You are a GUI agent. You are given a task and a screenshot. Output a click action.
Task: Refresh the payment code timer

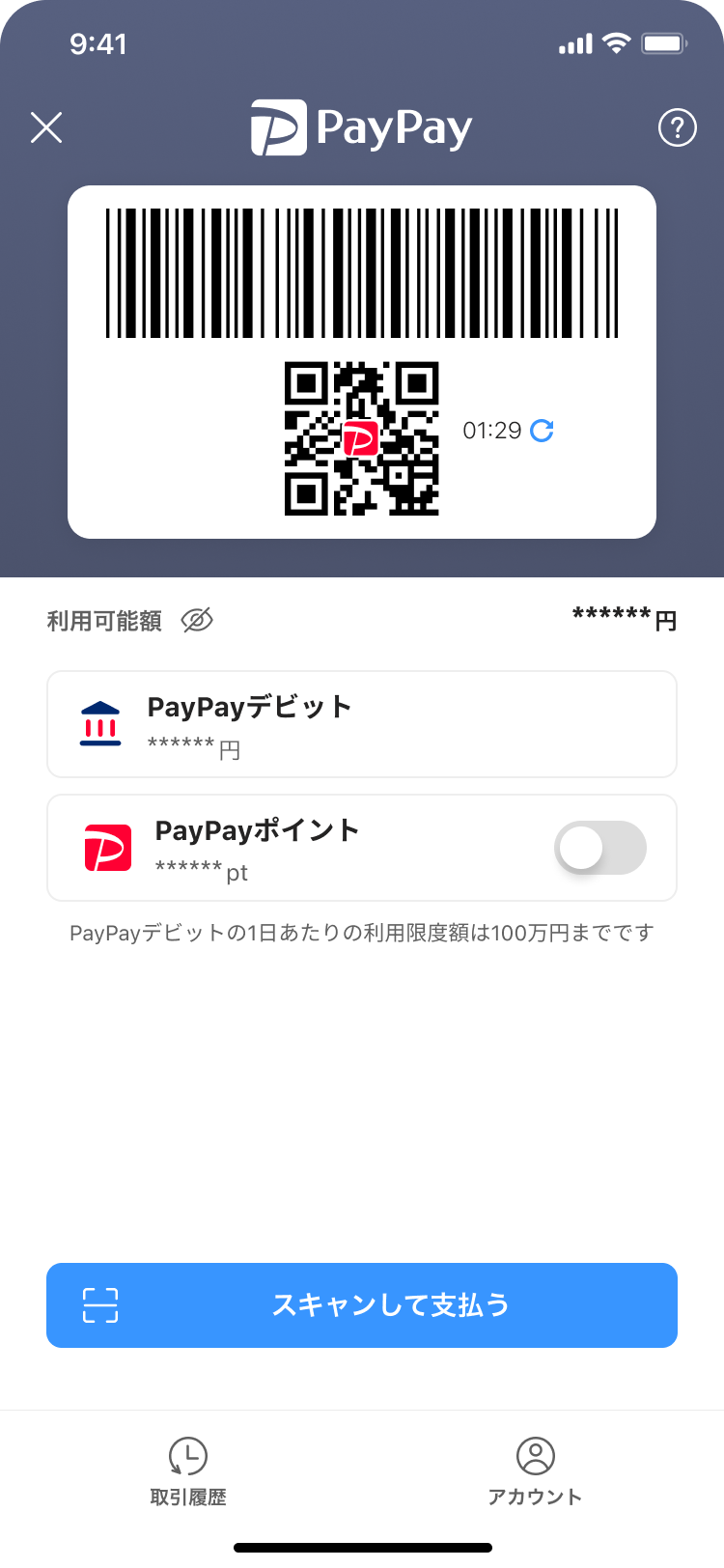pyautogui.click(x=543, y=431)
